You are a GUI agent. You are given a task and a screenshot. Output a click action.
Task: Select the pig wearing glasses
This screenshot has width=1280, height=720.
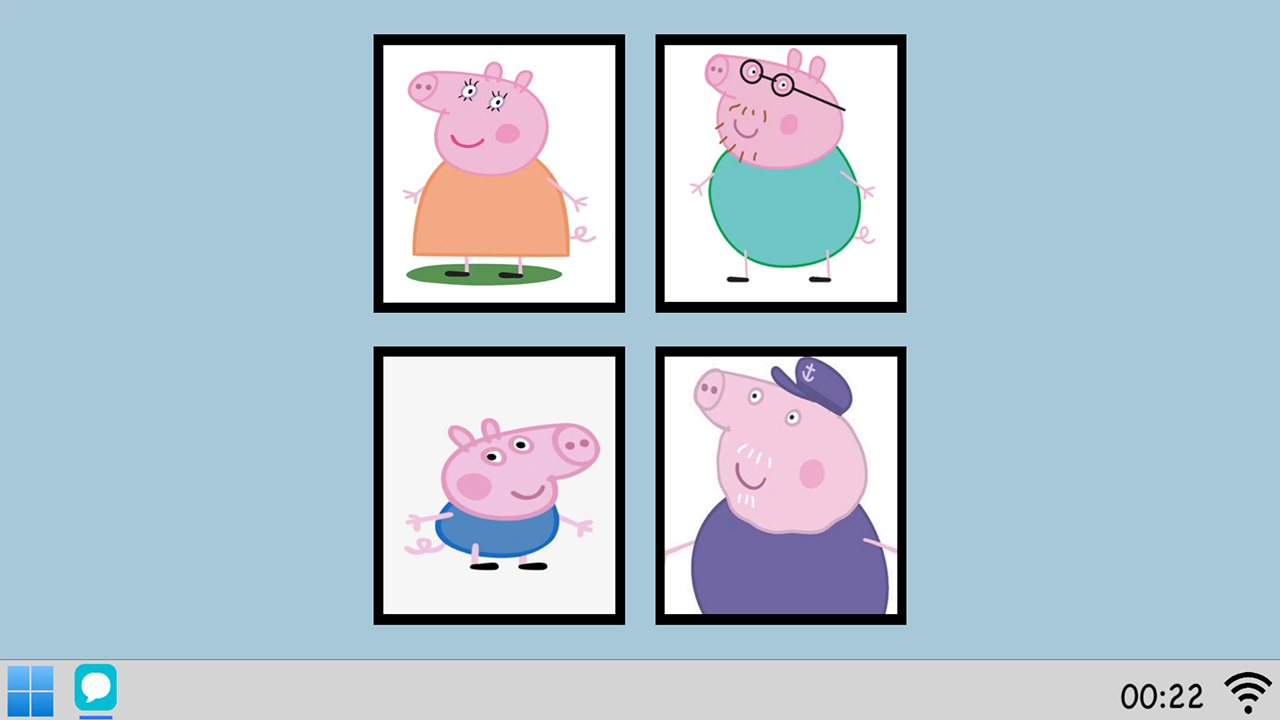point(780,173)
